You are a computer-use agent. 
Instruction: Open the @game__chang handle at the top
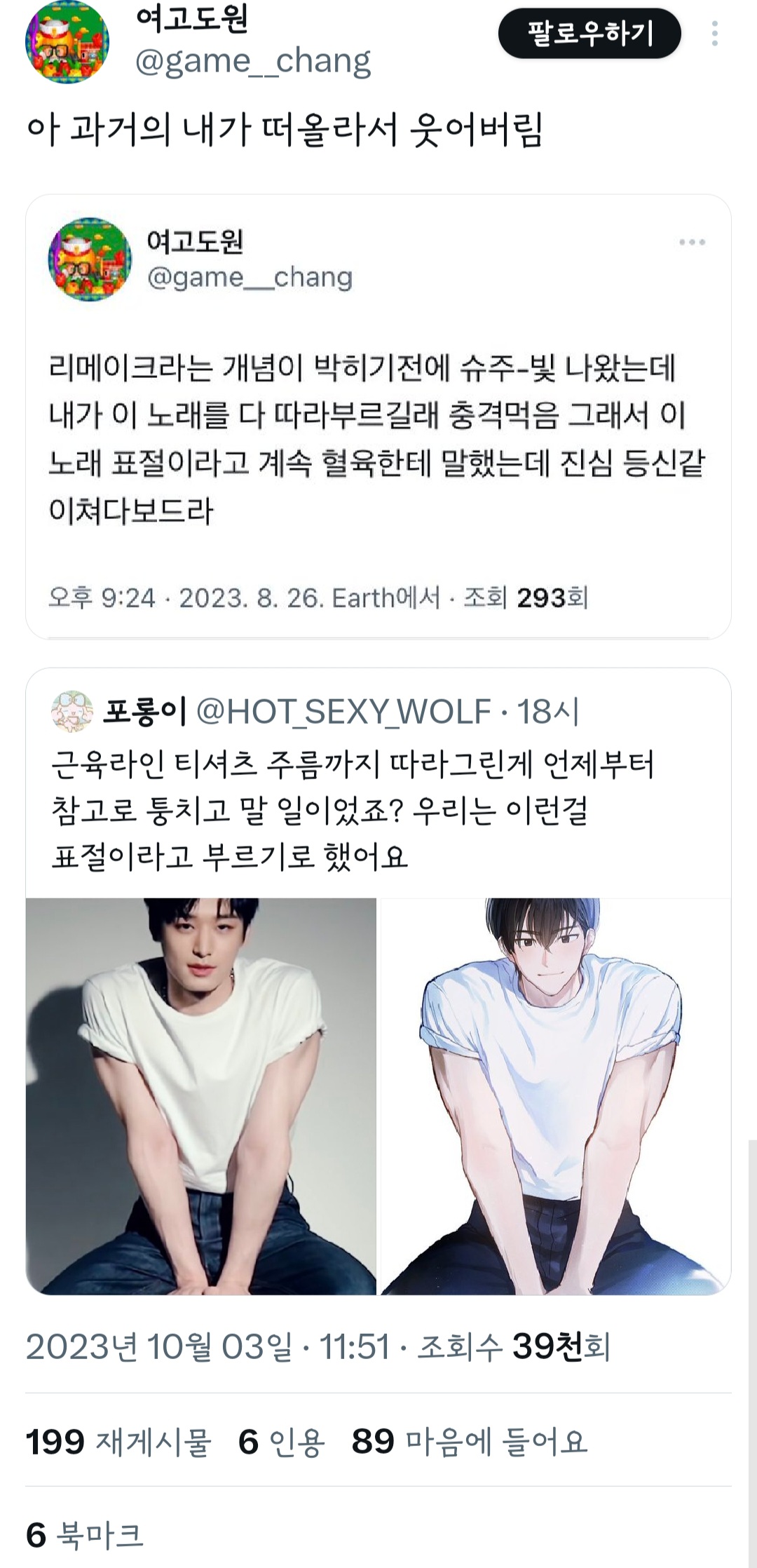coord(252,62)
